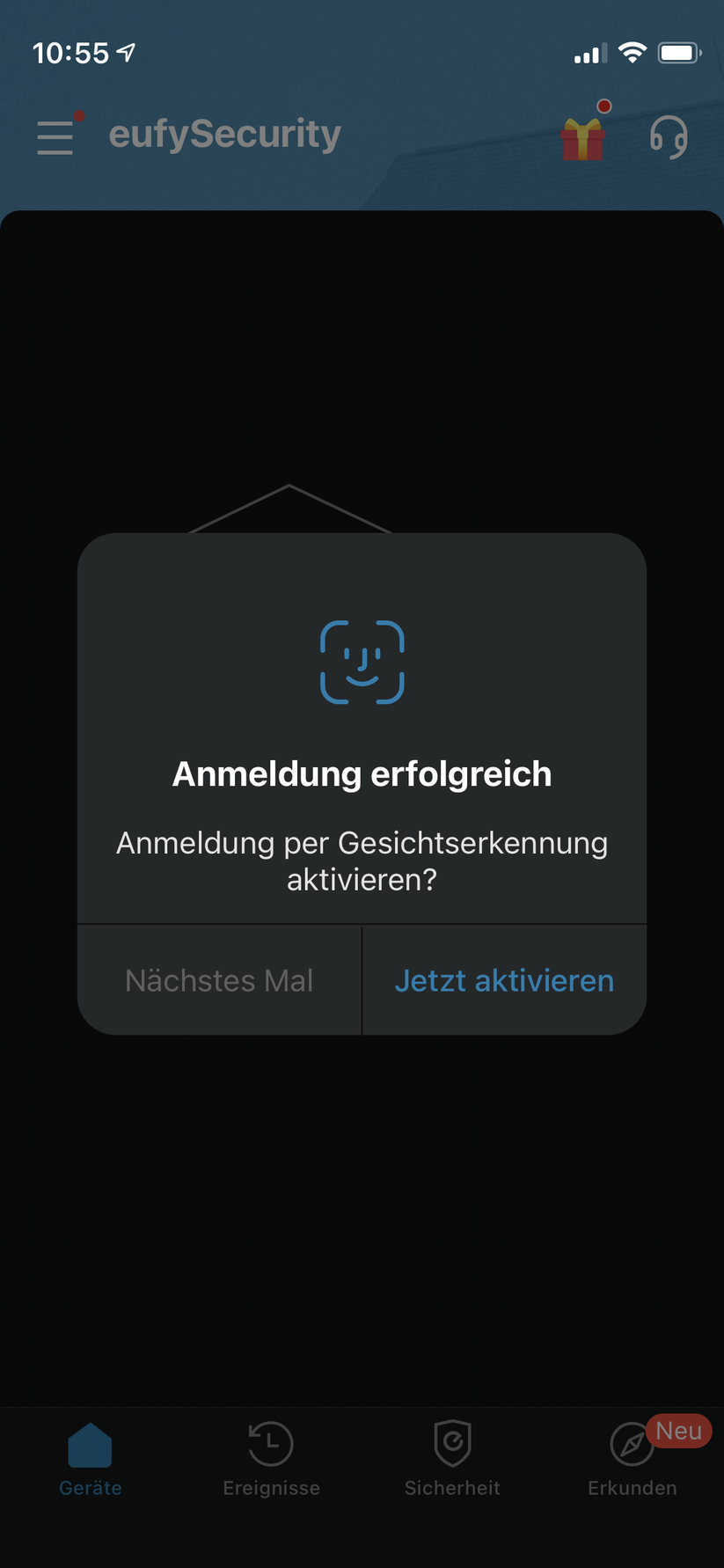Enable Face ID with Jetzt aktivieren
Image resolution: width=724 pixels, height=1568 pixels.
click(x=504, y=979)
